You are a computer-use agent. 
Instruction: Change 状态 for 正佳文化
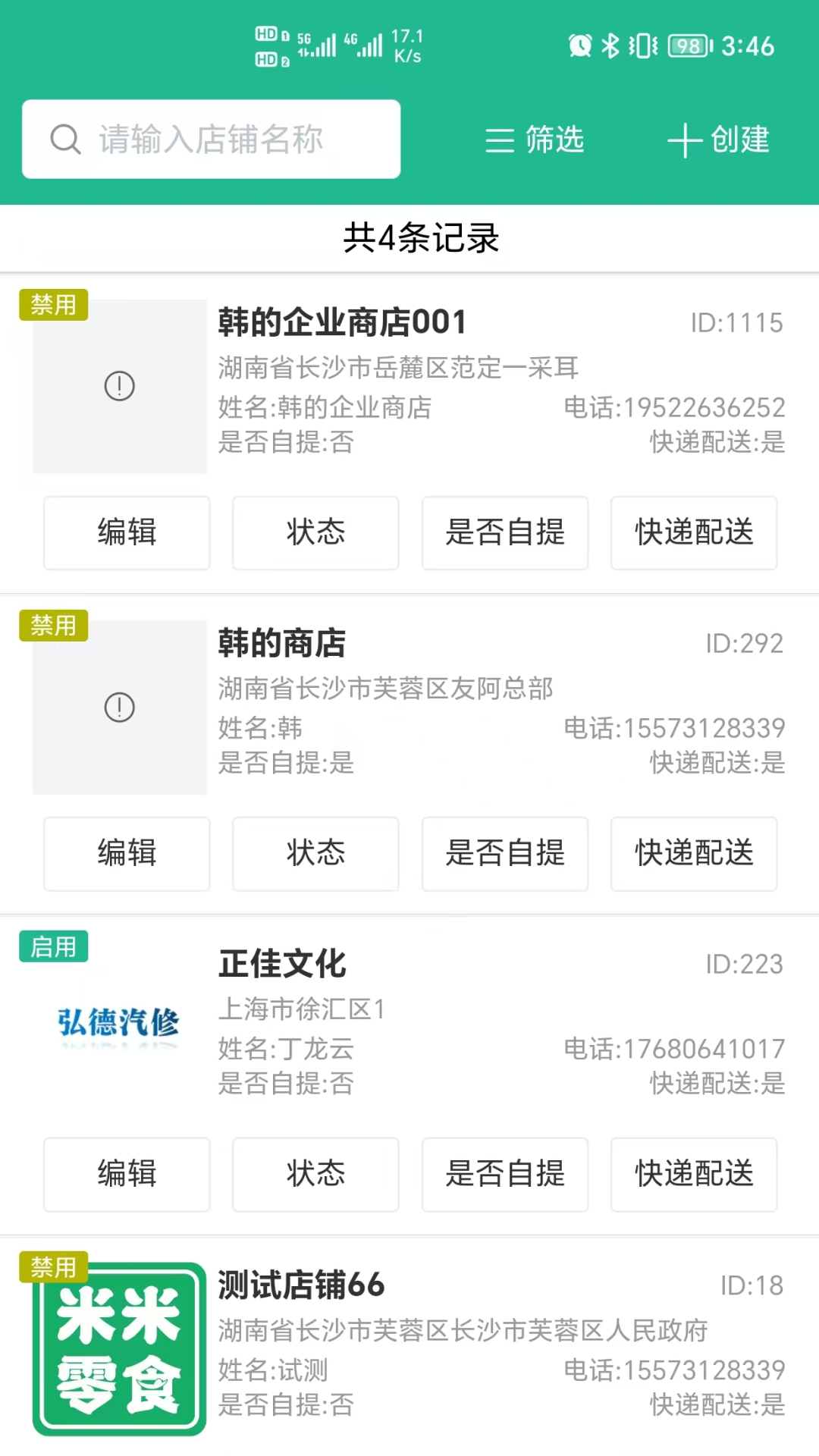point(315,1174)
